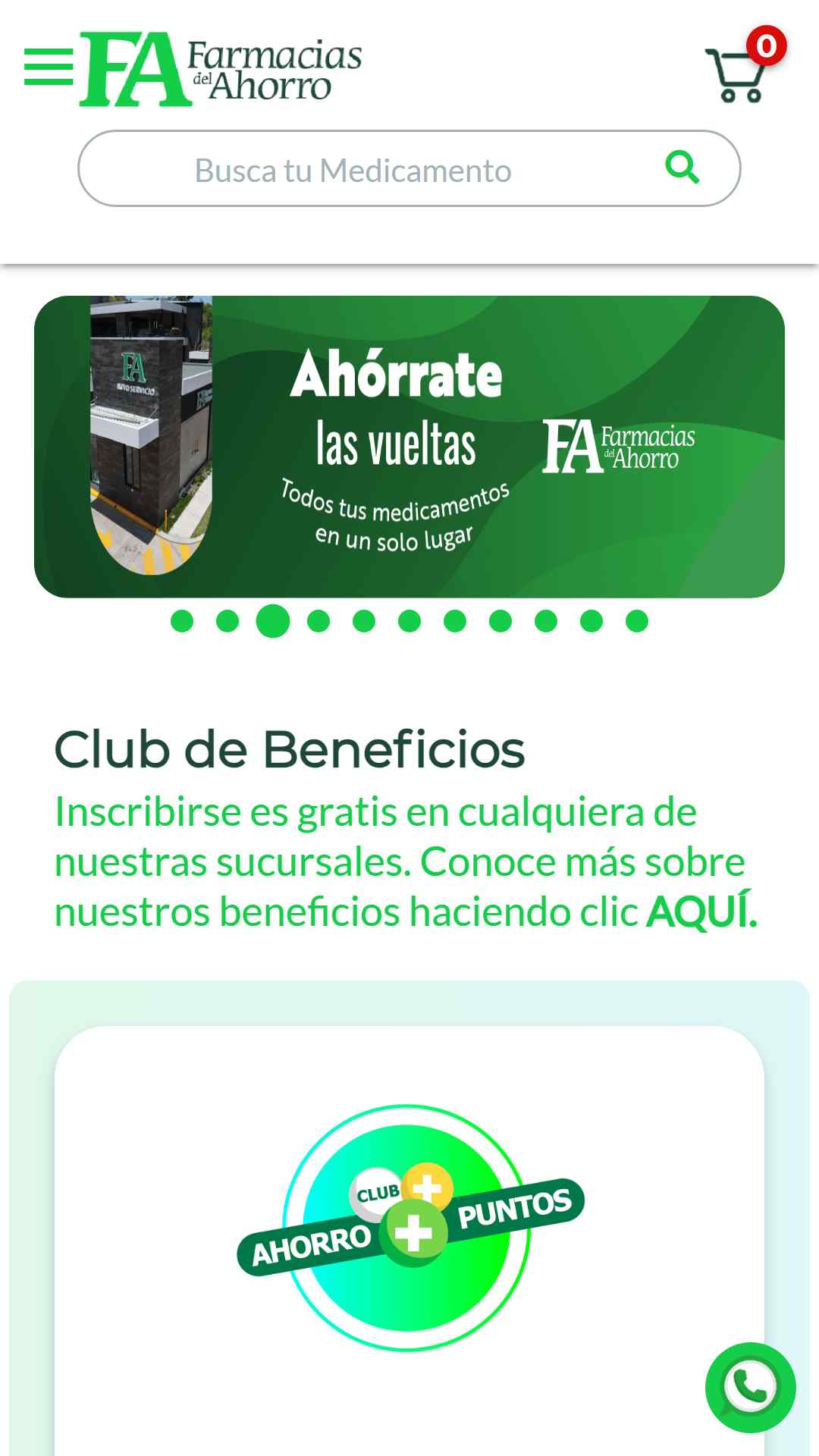Jump to the last carousel page dot
The height and width of the screenshot is (1456, 819).
point(637,621)
